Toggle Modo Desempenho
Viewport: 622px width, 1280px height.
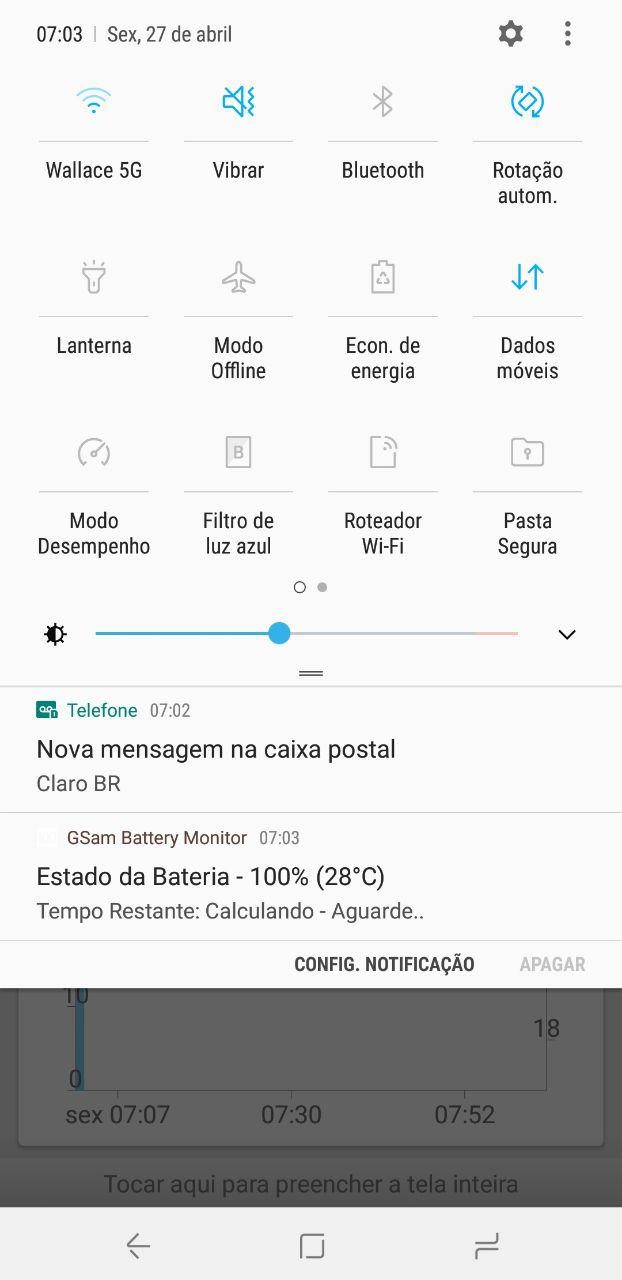point(94,452)
